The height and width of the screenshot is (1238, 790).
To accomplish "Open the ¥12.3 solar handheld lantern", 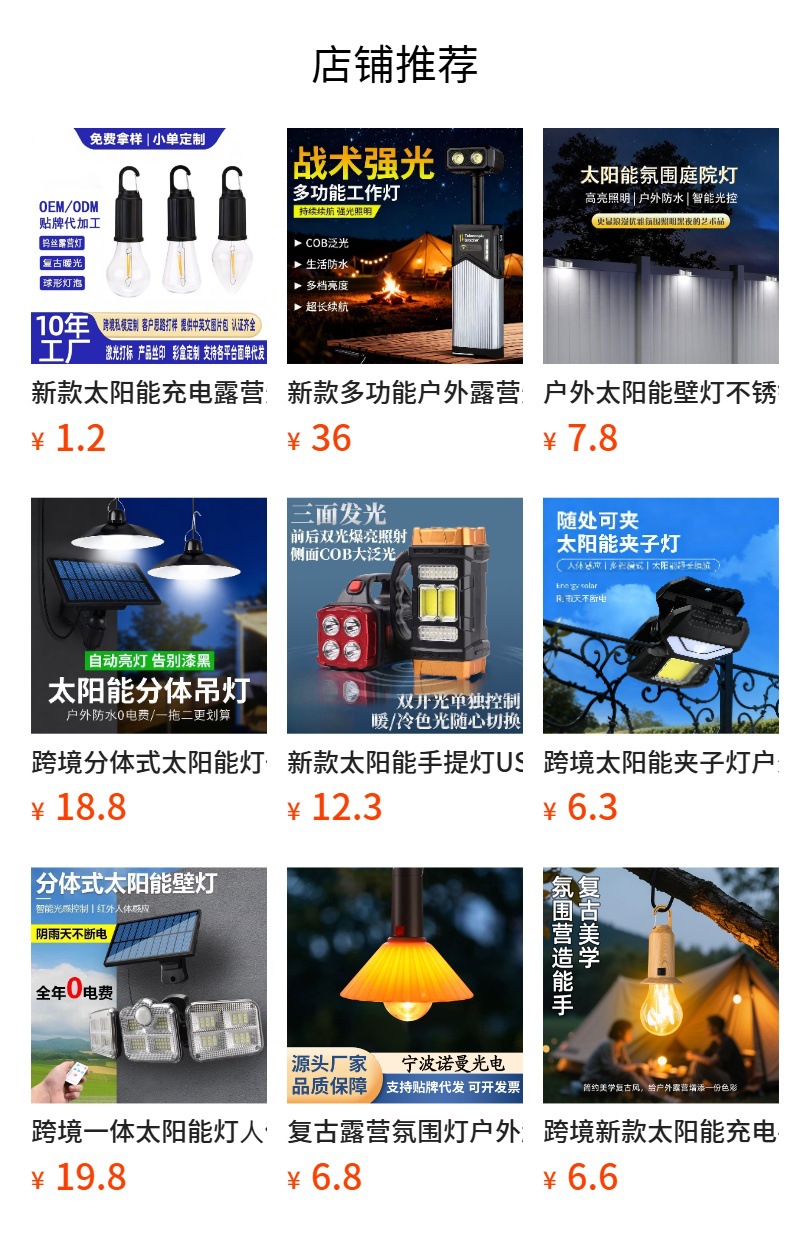I will [405, 616].
